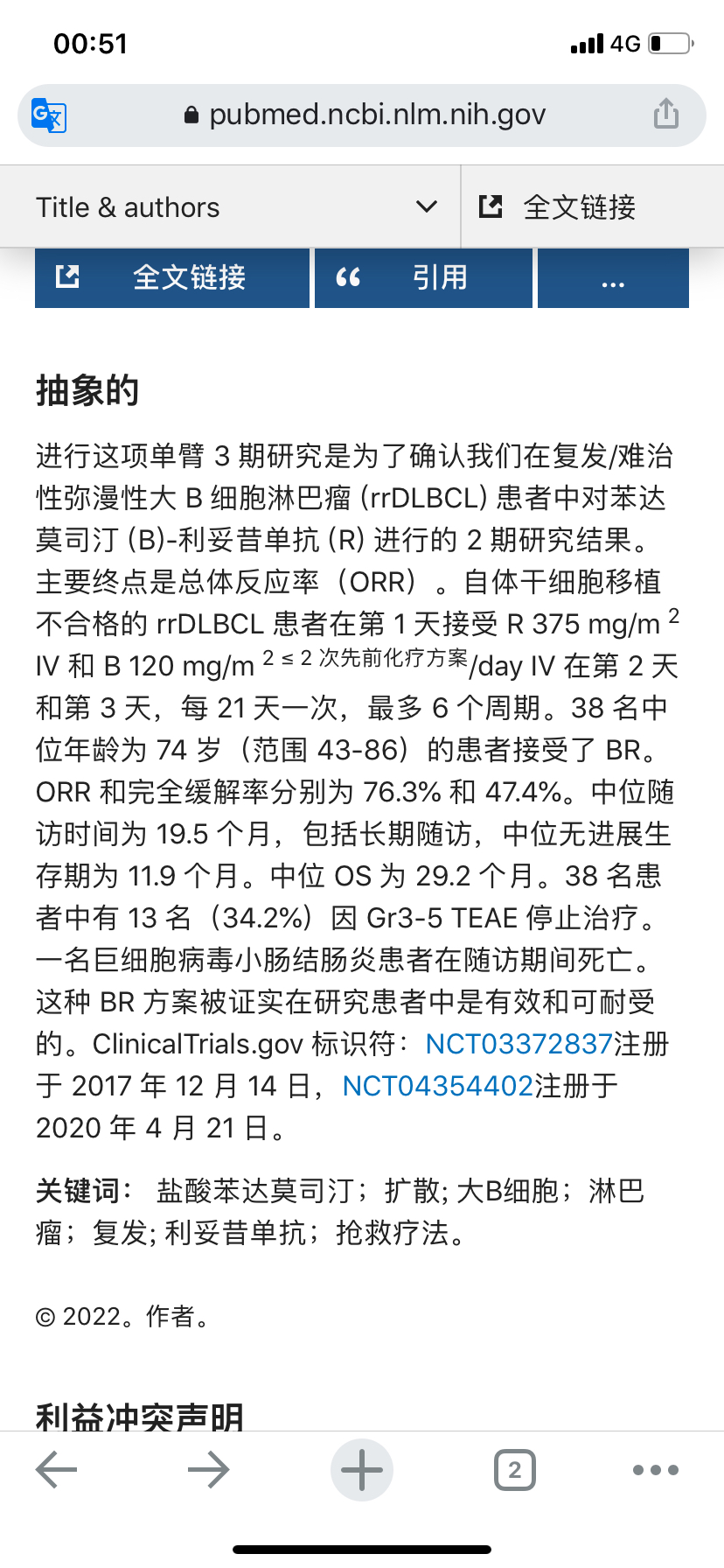Open the NCT03372837 trial link
The image size is (724, 1568).
tap(519, 1044)
